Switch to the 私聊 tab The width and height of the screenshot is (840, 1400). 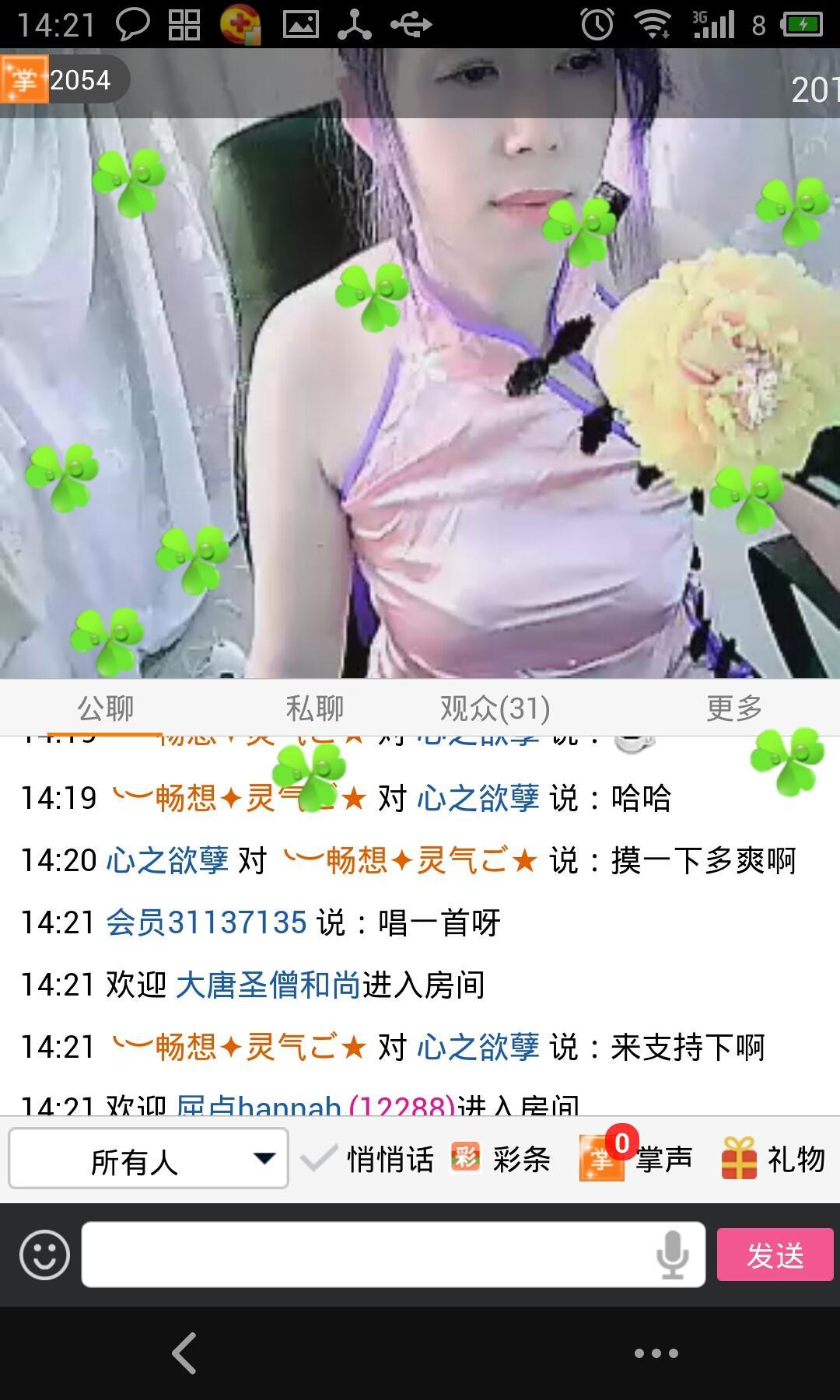tap(314, 708)
